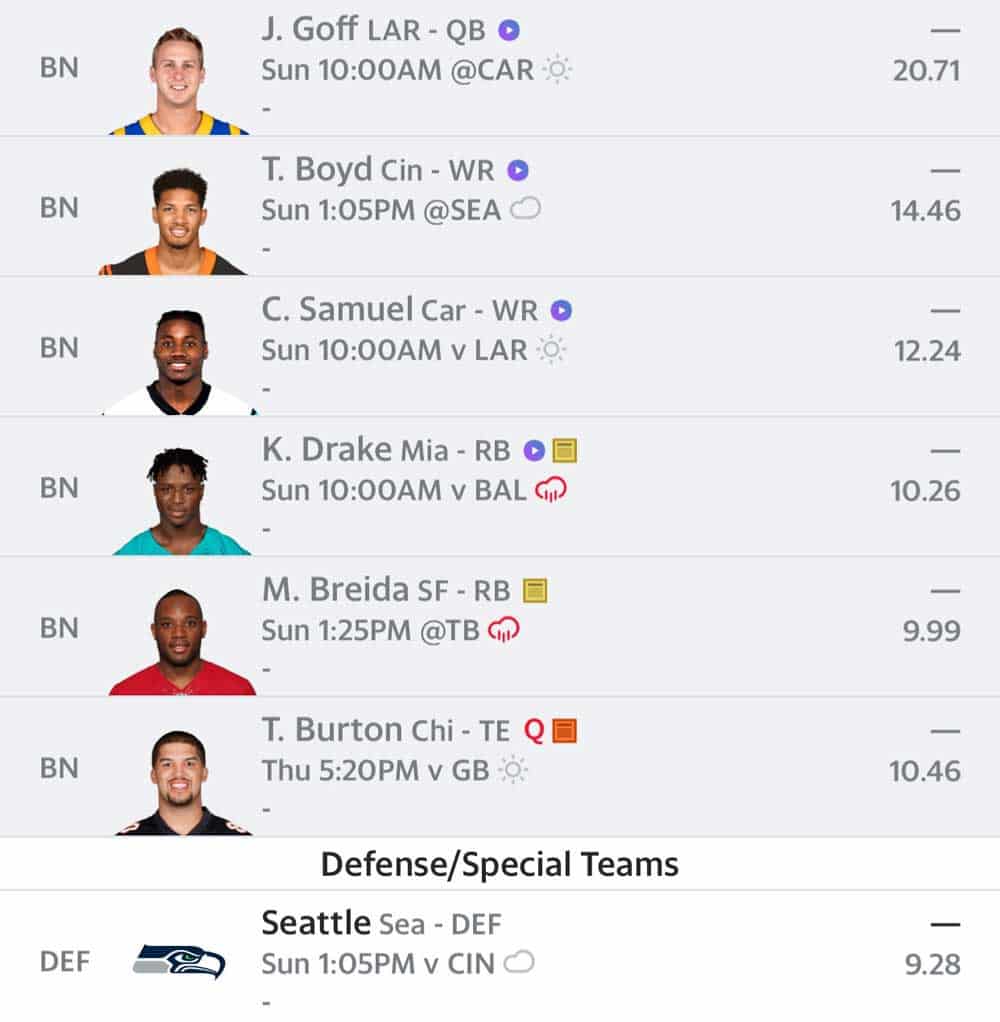
Task: Open the orange news note for T. Burton
Action: pyautogui.click(x=565, y=731)
